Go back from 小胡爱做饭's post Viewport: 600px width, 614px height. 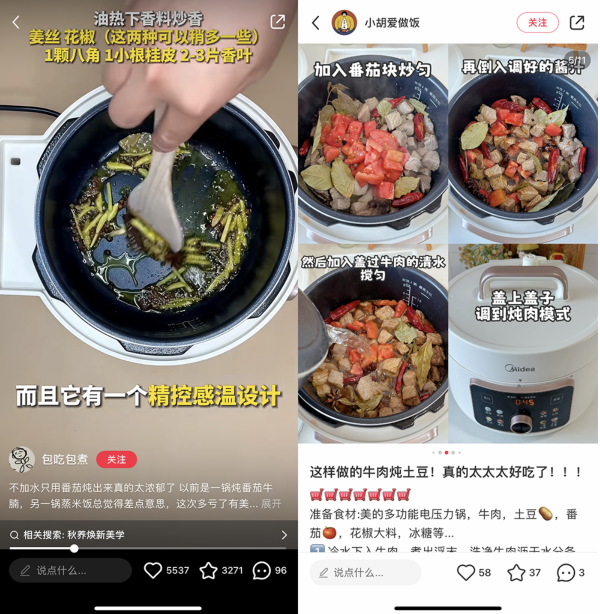pos(316,22)
